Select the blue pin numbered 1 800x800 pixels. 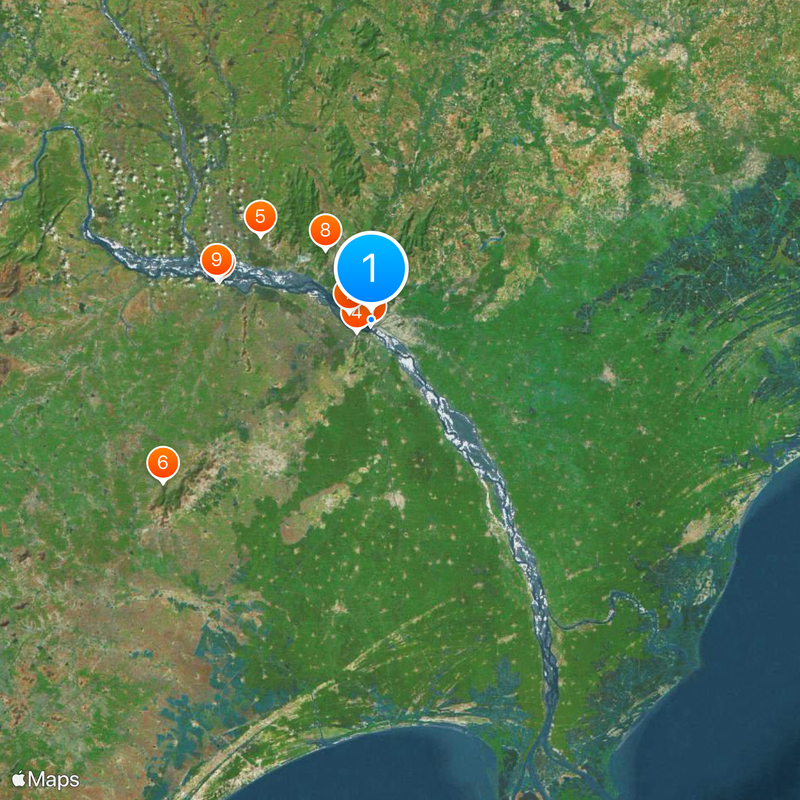coord(370,268)
